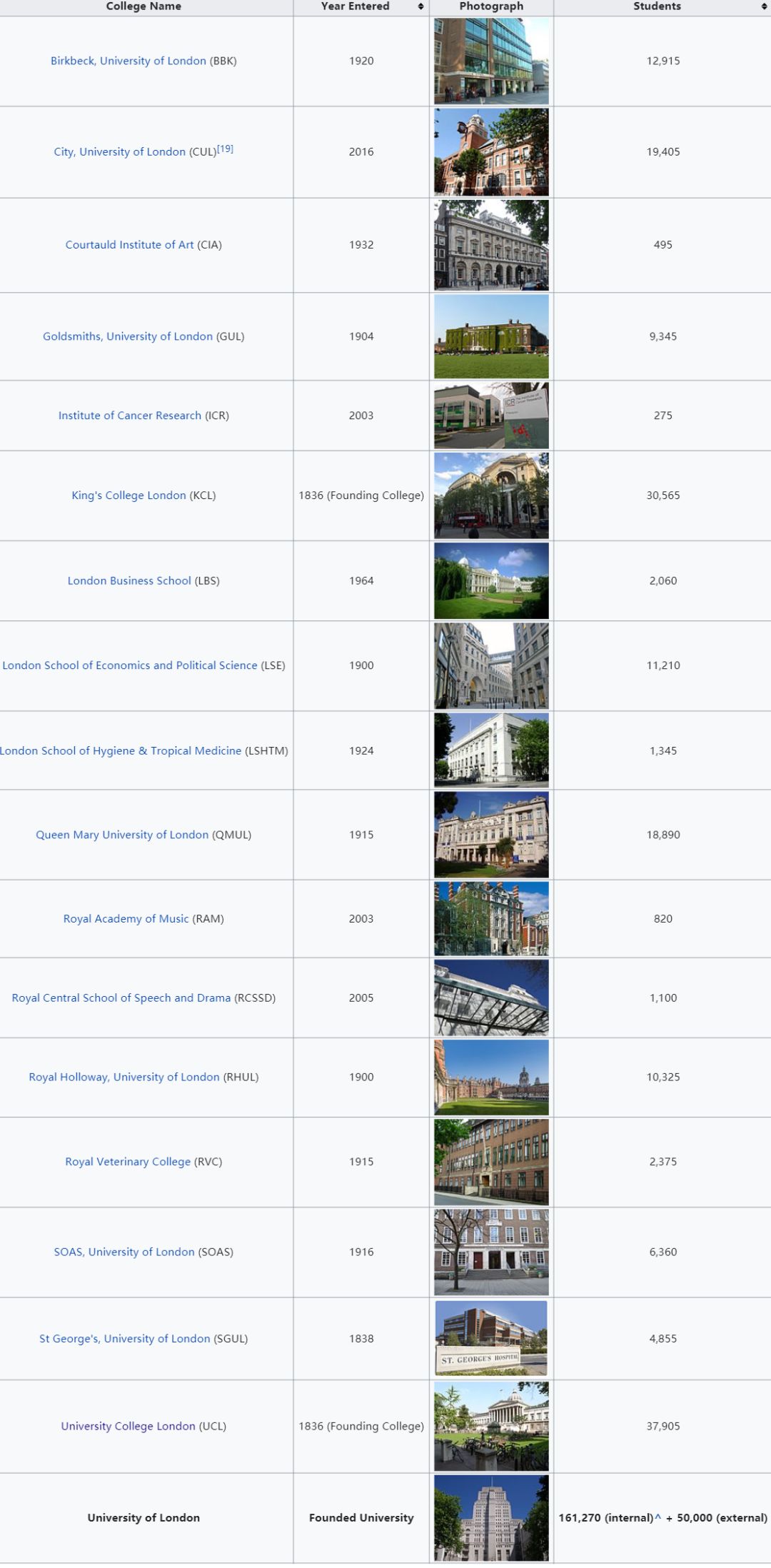
Task: Open City, University of London link
Action: click(x=119, y=152)
